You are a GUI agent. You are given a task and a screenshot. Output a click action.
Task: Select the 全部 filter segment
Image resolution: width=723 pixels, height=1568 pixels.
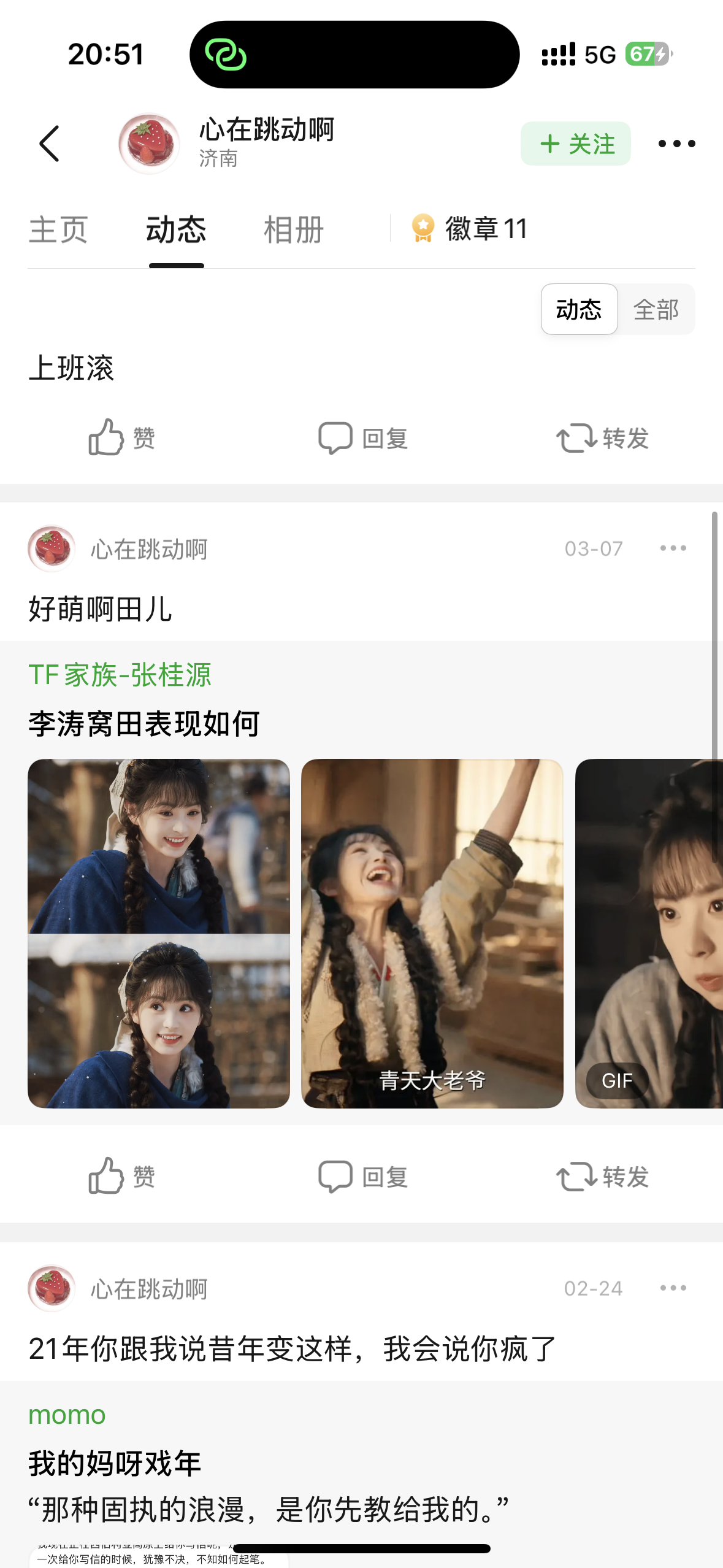tap(656, 309)
